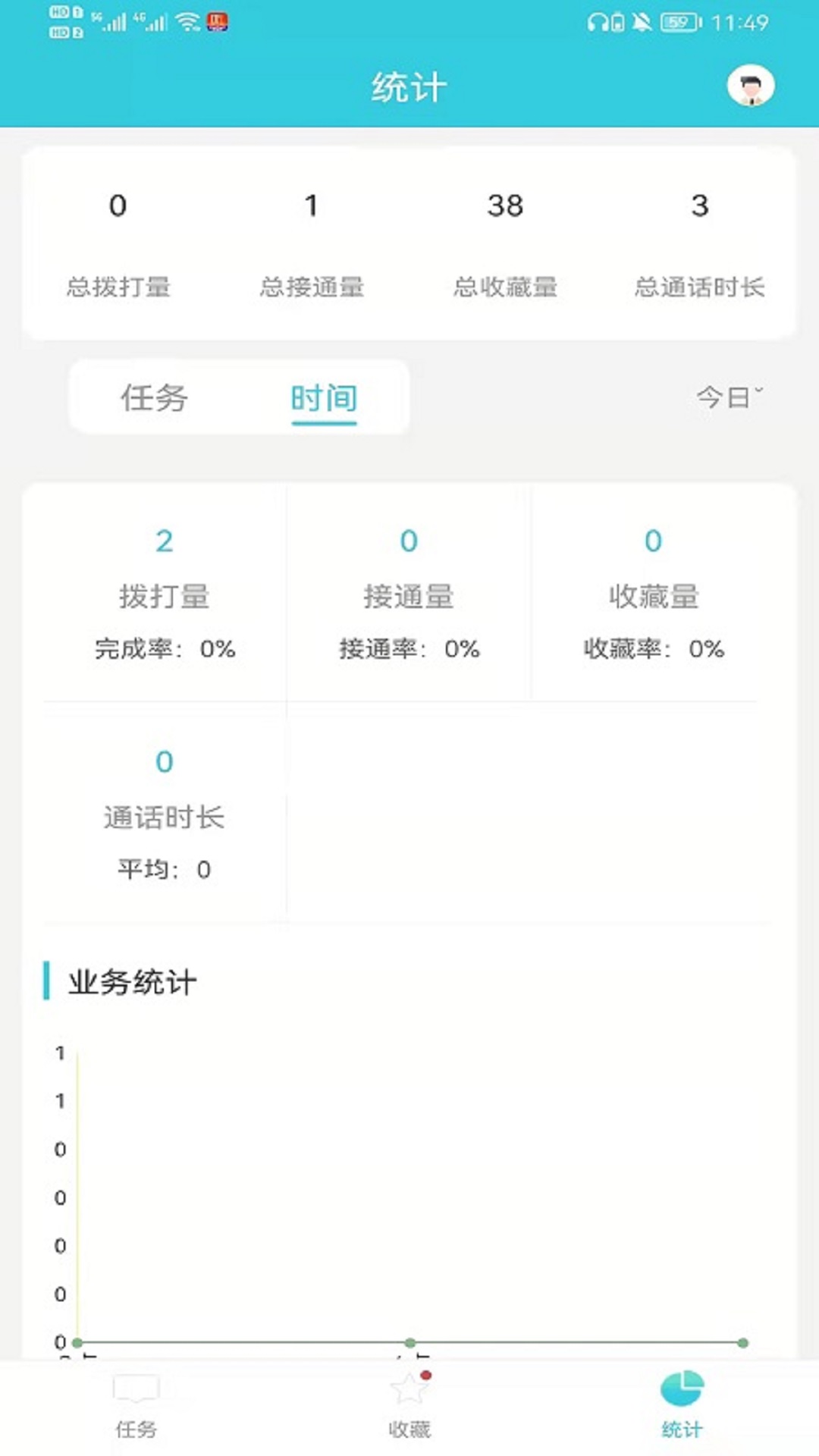Switch to the 任务 statistics tab
Image resolution: width=819 pixels, height=1456 pixels.
click(152, 398)
